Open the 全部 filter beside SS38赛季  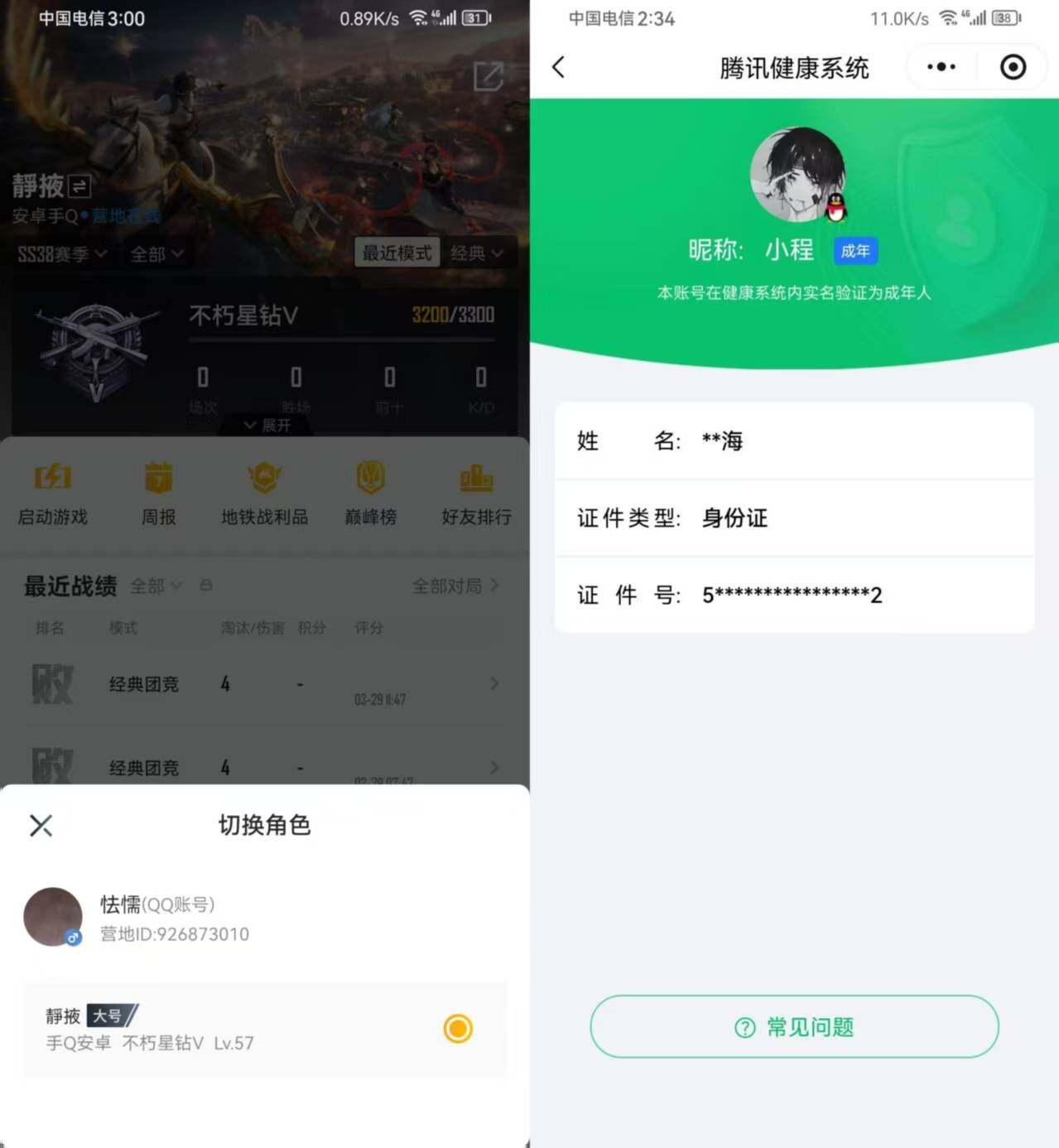pos(157,254)
